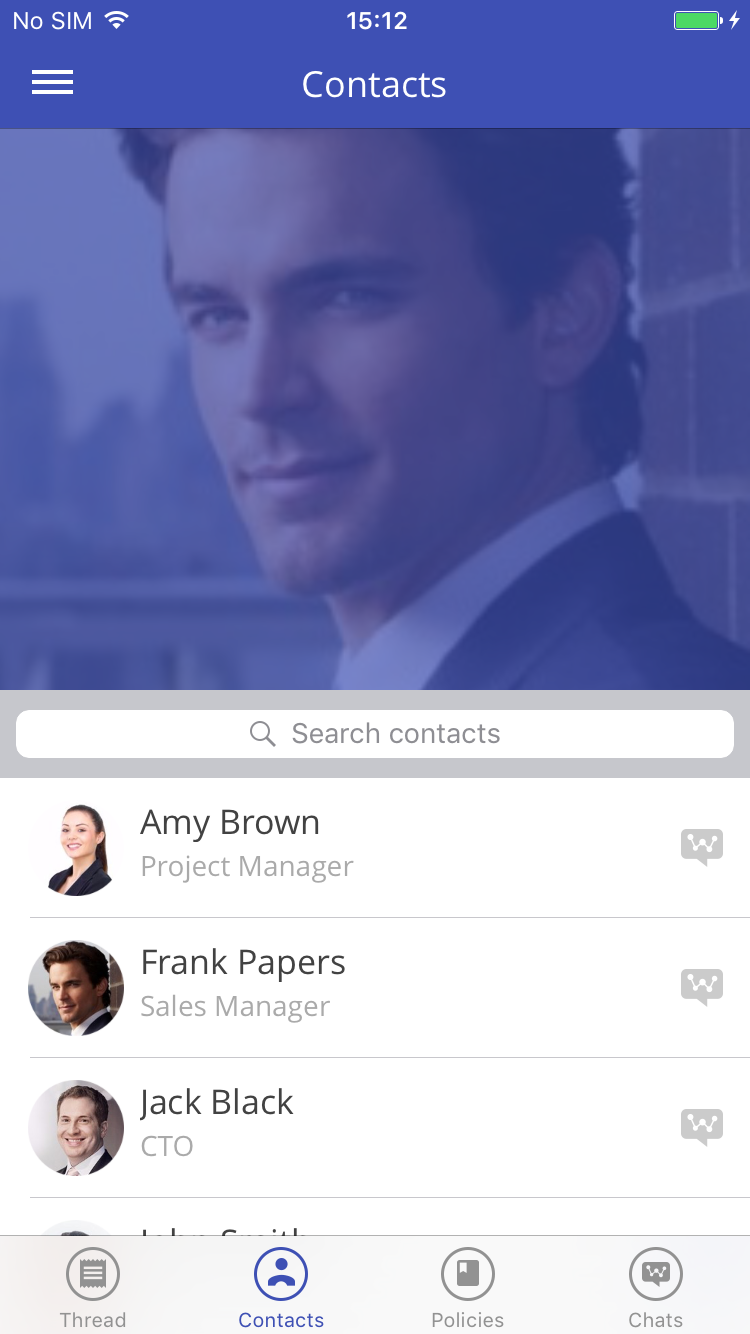
Task: Tap the chat icon next to Jack Black
Action: point(701,1125)
